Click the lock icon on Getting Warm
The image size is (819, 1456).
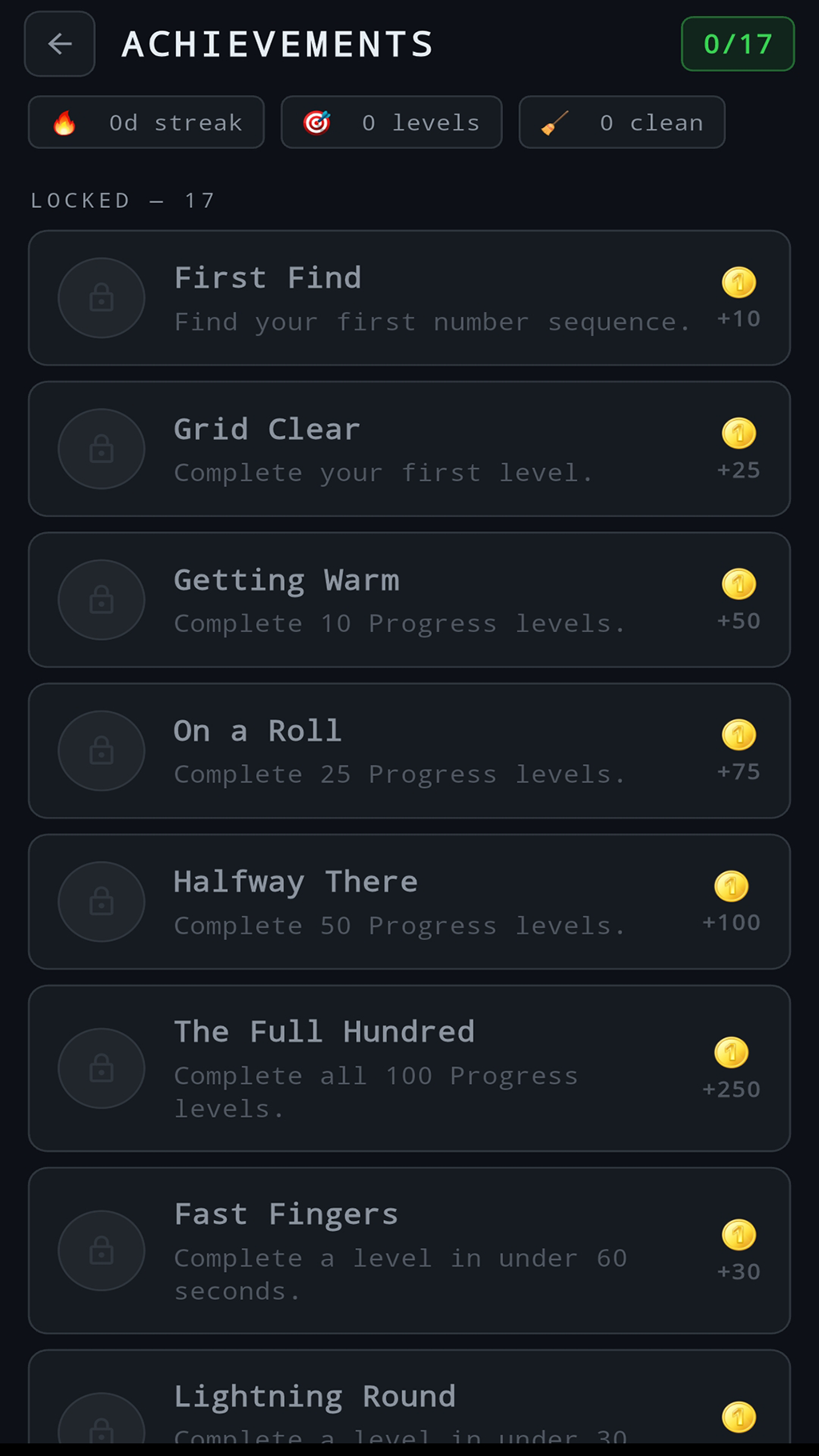pos(101,599)
